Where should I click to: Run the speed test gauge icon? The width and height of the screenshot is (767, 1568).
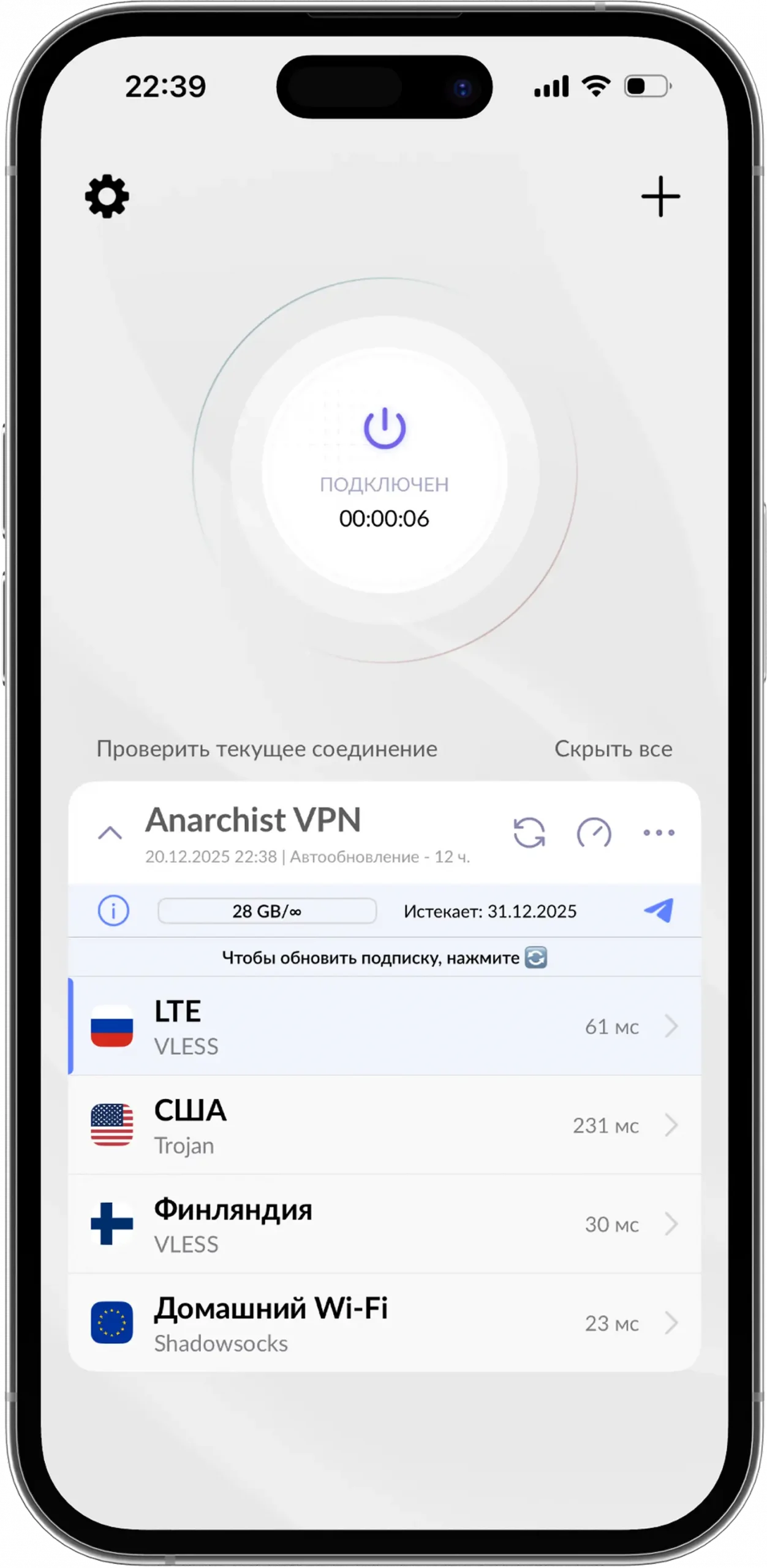point(594,833)
